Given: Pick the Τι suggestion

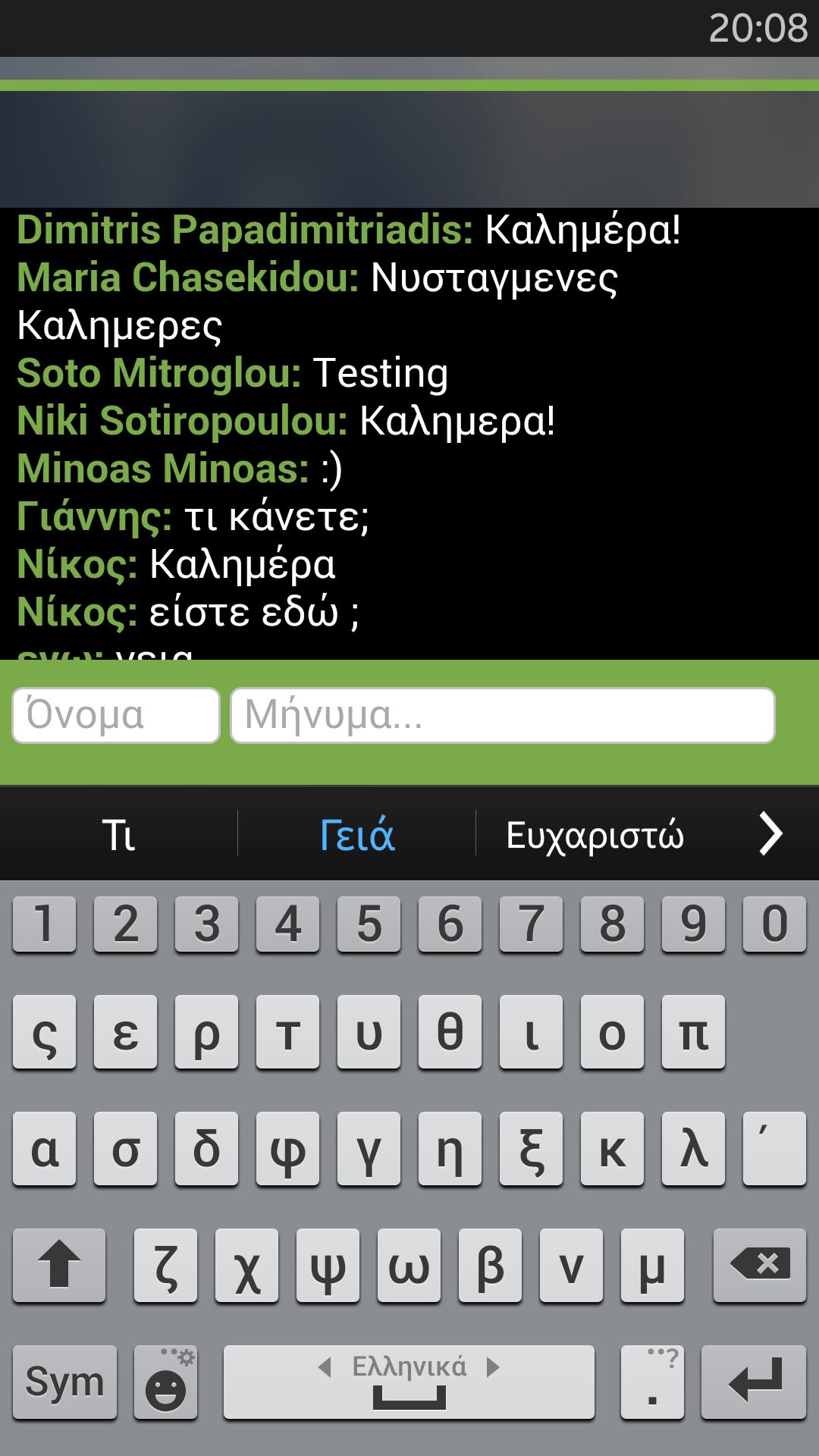Looking at the screenshot, I should pyautogui.click(x=118, y=834).
